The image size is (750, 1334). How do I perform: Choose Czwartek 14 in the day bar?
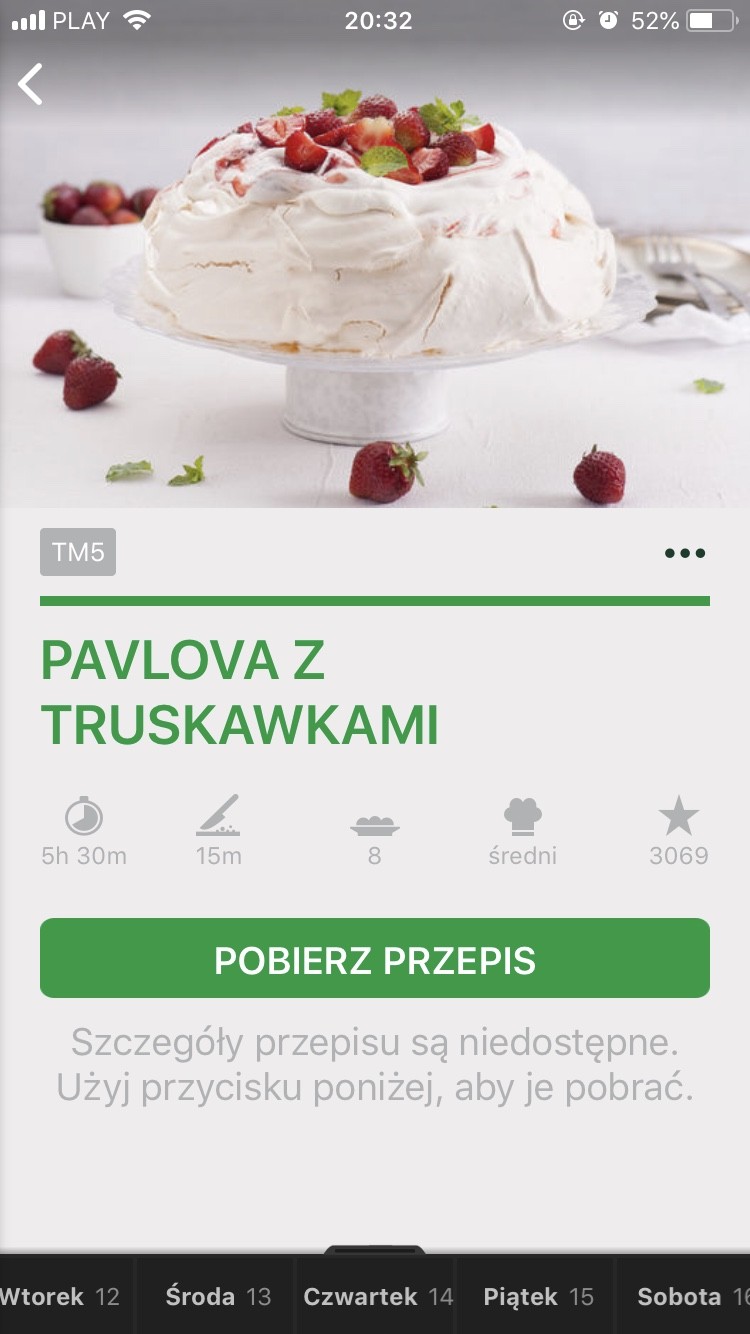click(x=378, y=1297)
